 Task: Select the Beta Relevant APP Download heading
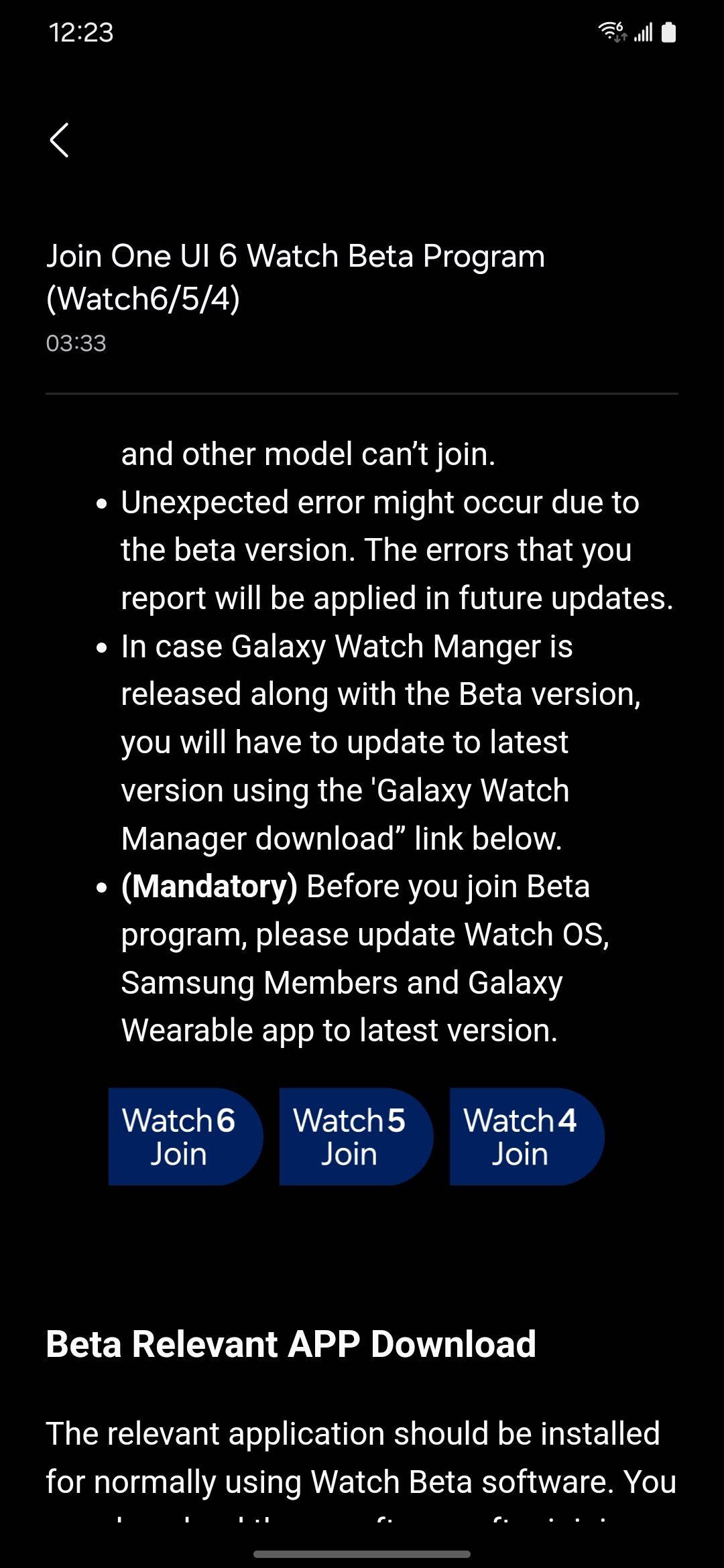(291, 1343)
